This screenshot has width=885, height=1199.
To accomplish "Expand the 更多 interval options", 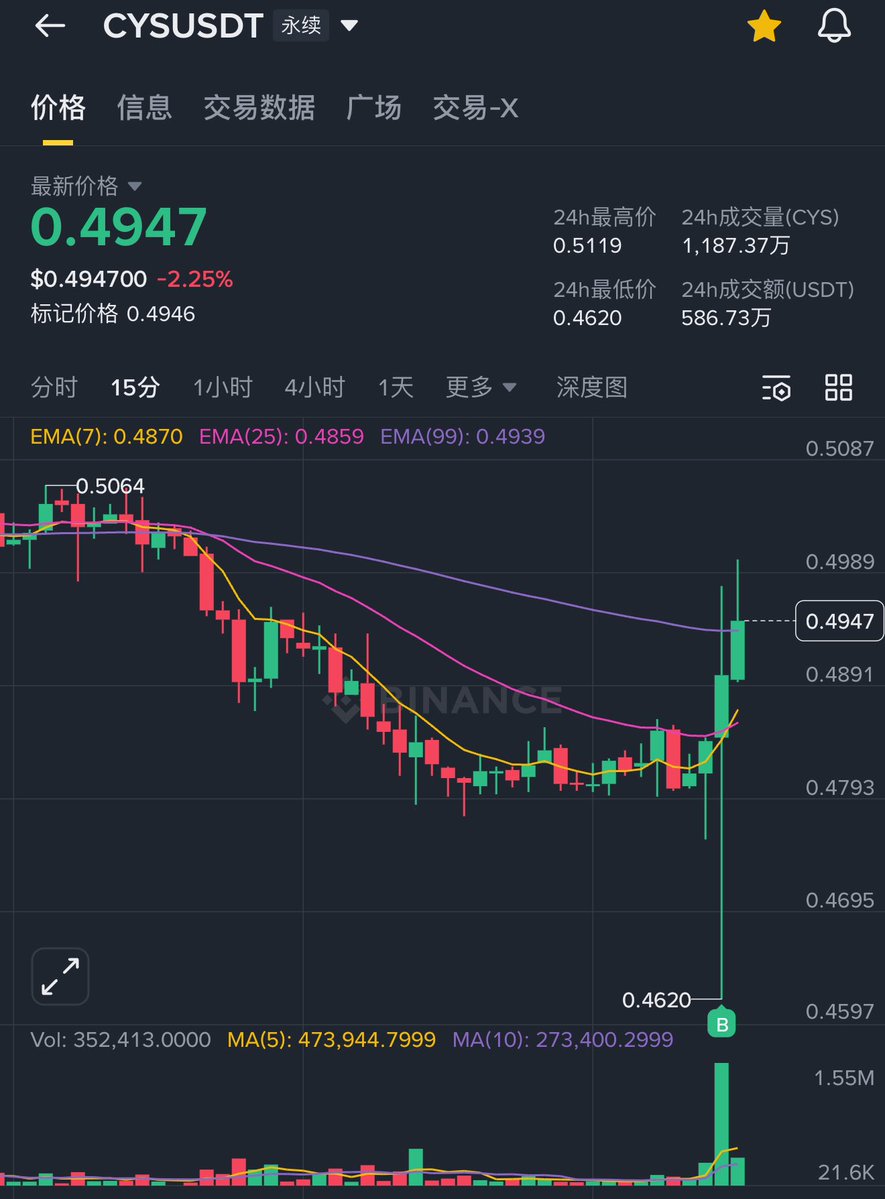I will click(x=481, y=387).
